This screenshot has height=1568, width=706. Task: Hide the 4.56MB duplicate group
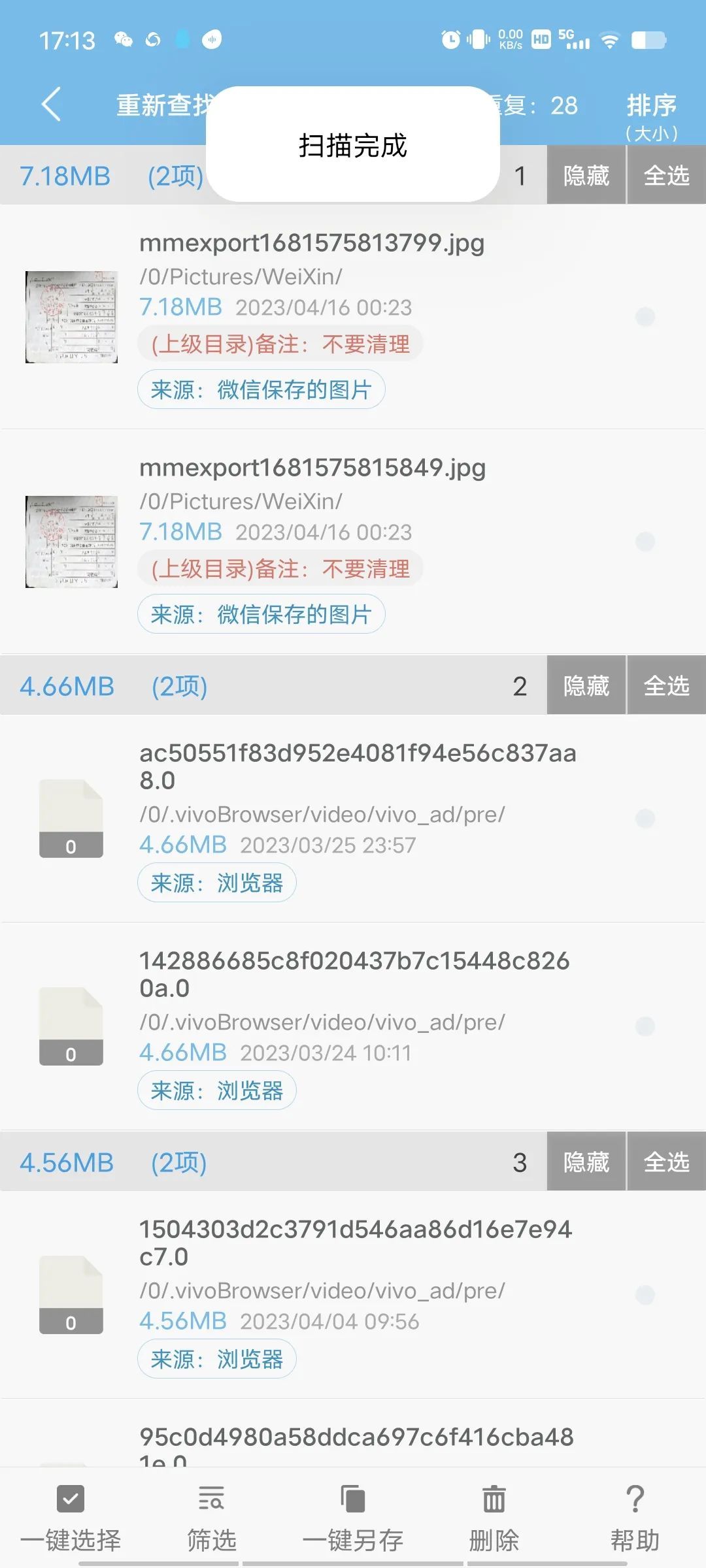(586, 1162)
